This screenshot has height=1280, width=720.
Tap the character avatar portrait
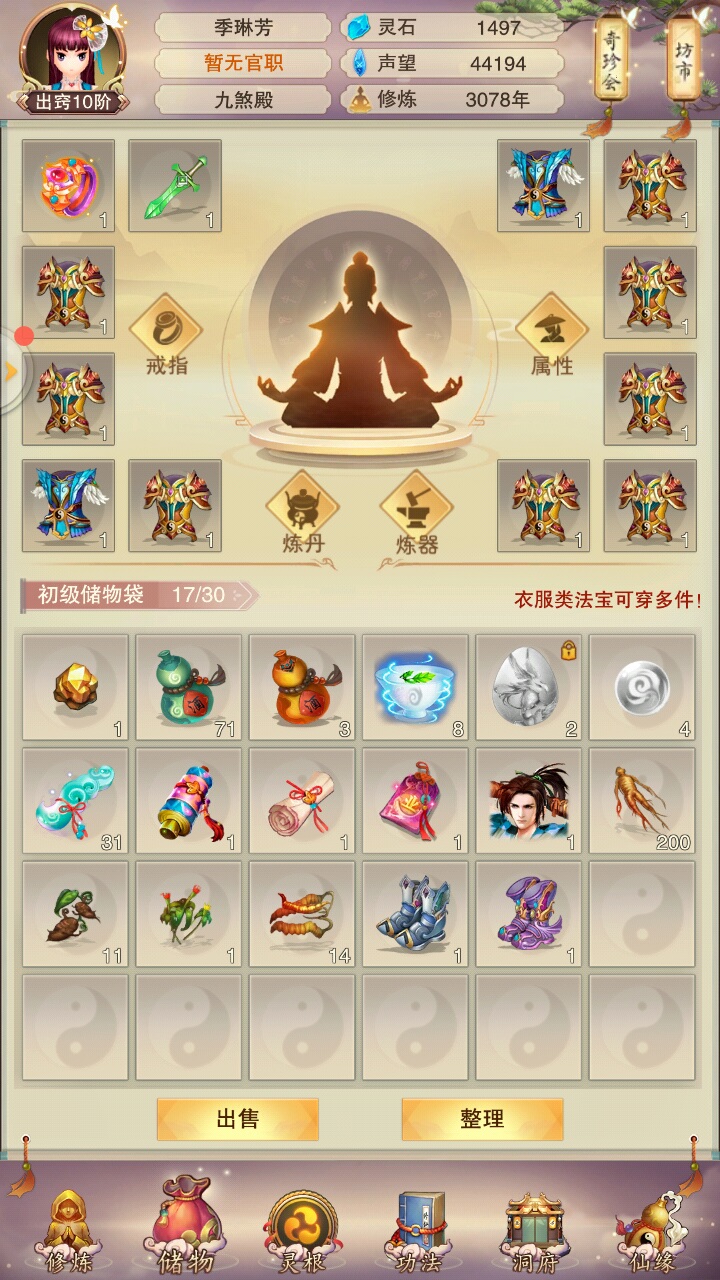coord(72,50)
